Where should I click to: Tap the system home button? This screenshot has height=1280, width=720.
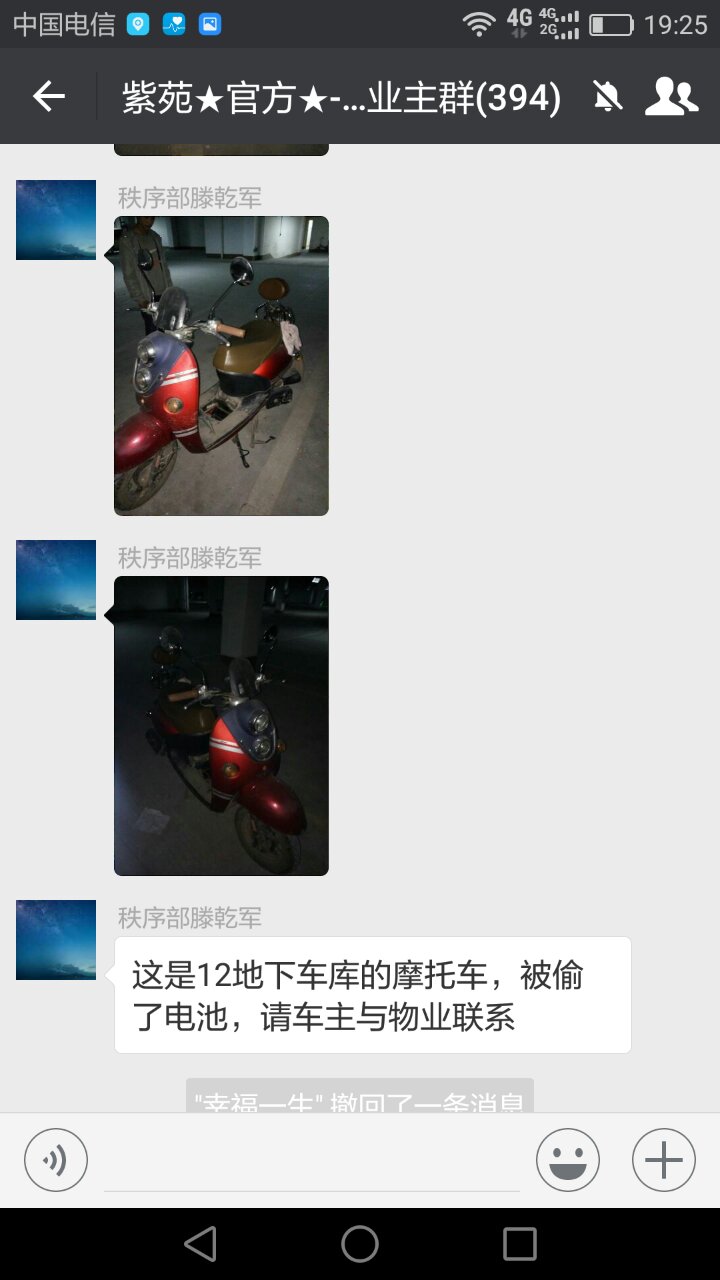point(360,1244)
